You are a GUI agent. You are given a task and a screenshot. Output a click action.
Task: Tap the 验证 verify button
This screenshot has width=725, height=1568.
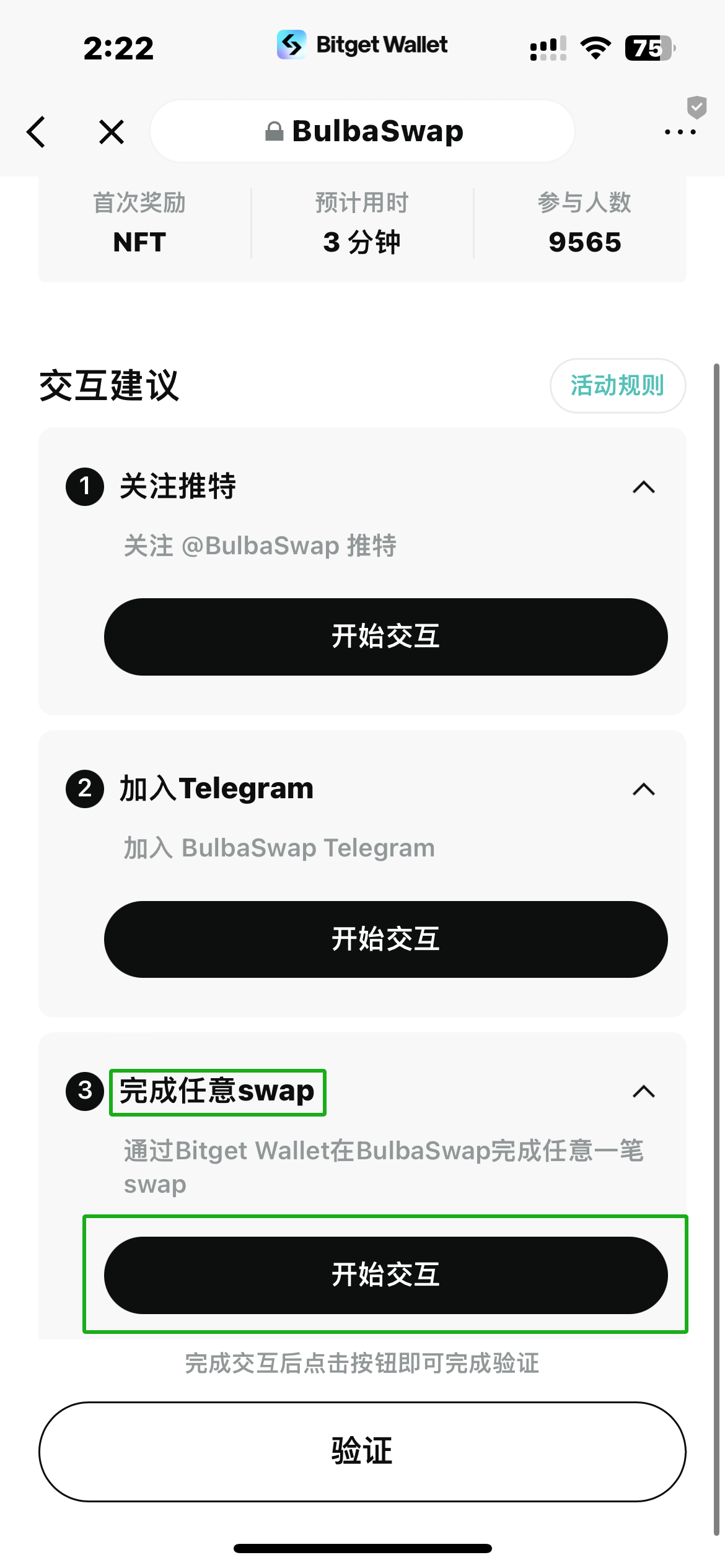[362, 1452]
